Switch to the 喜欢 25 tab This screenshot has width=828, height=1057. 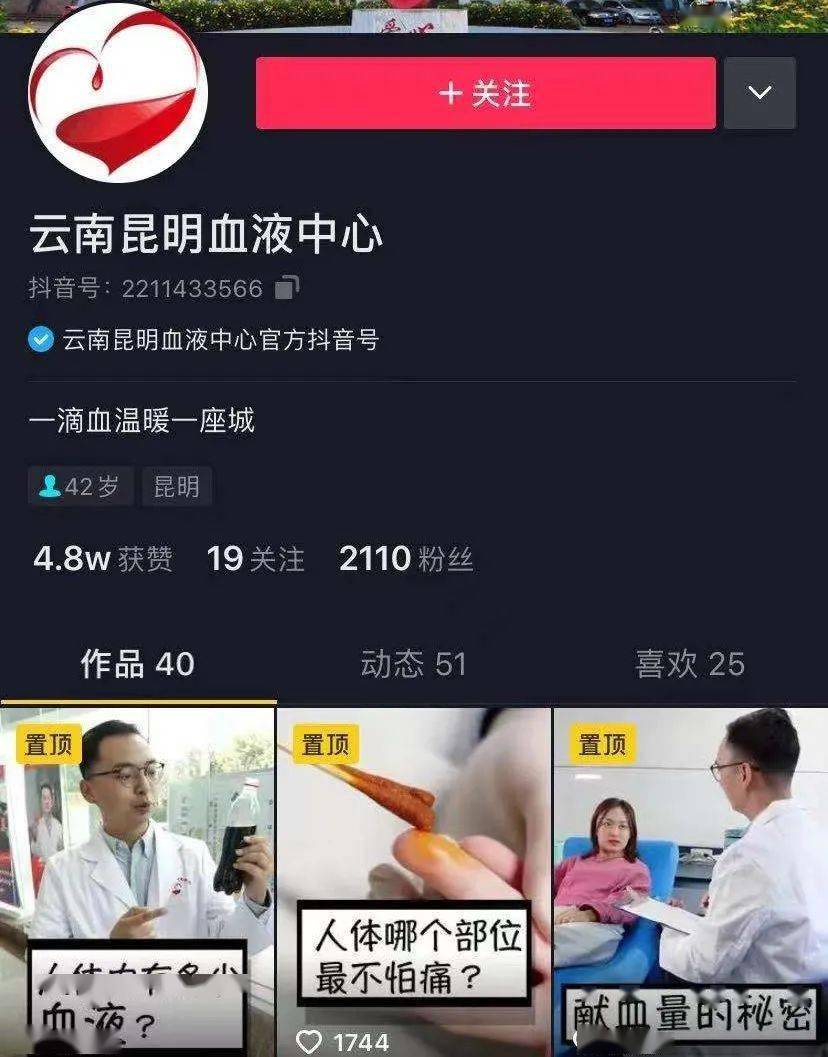(689, 664)
